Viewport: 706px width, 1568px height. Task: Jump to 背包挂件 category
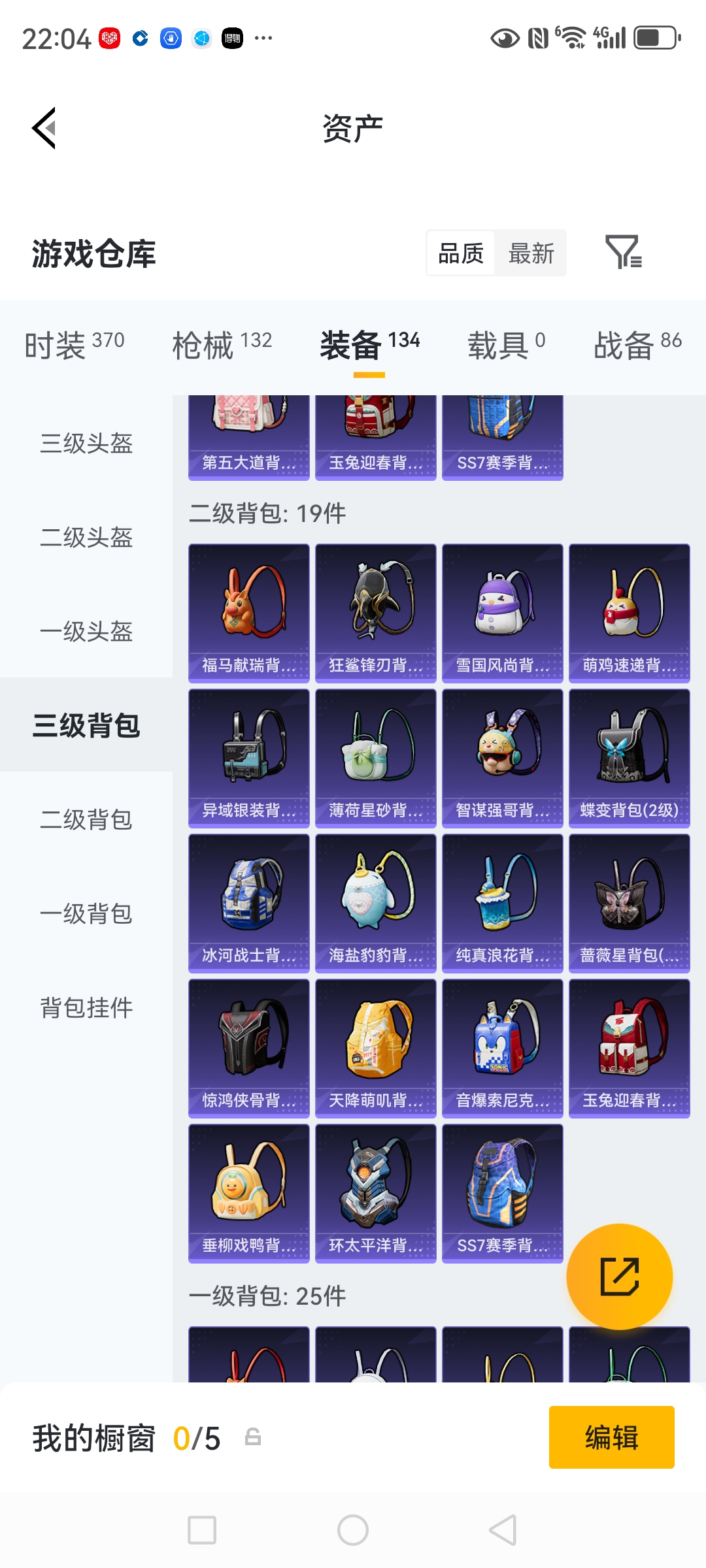[x=86, y=1007]
